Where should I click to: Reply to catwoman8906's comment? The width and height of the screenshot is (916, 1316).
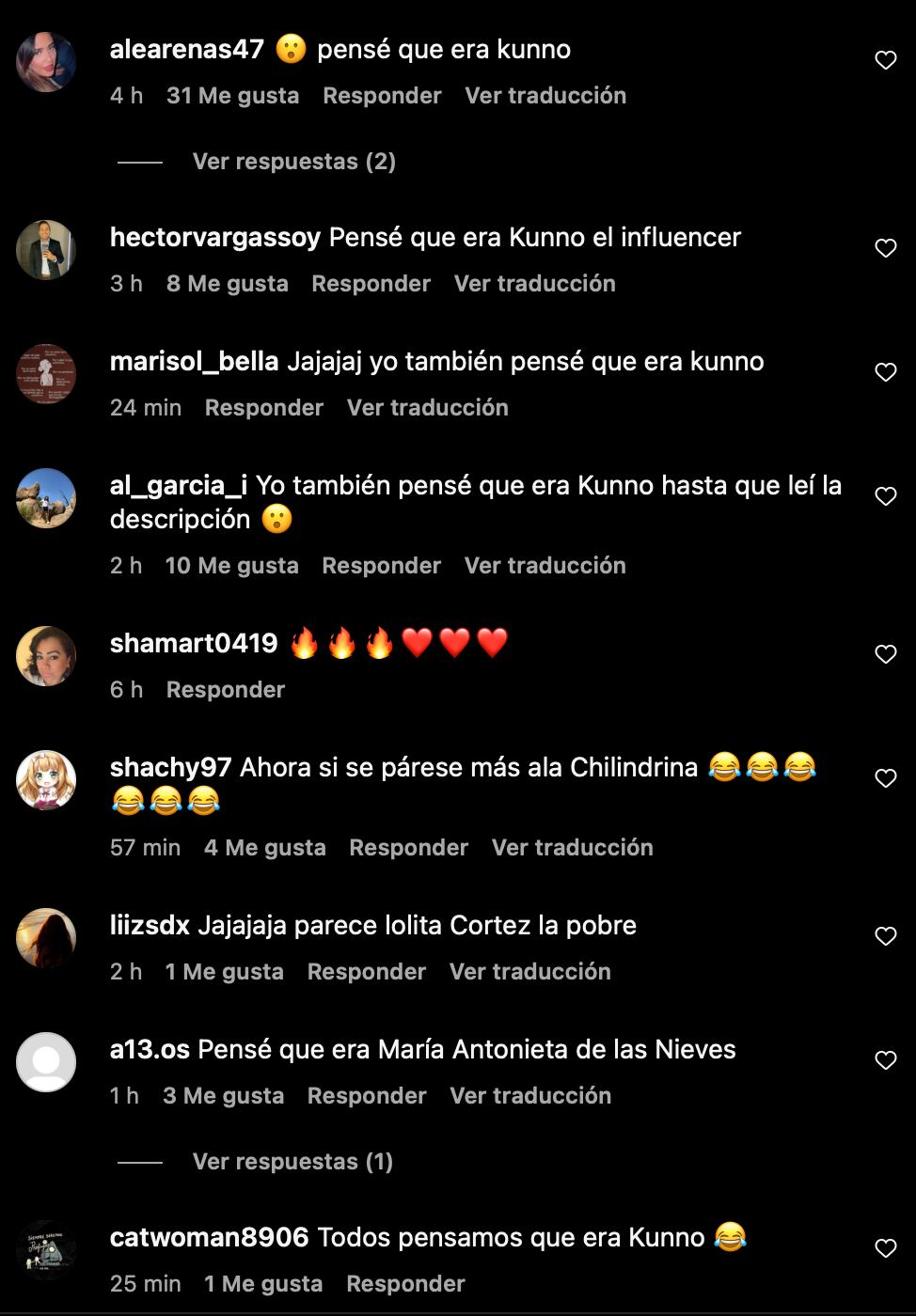pos(405,1283)
